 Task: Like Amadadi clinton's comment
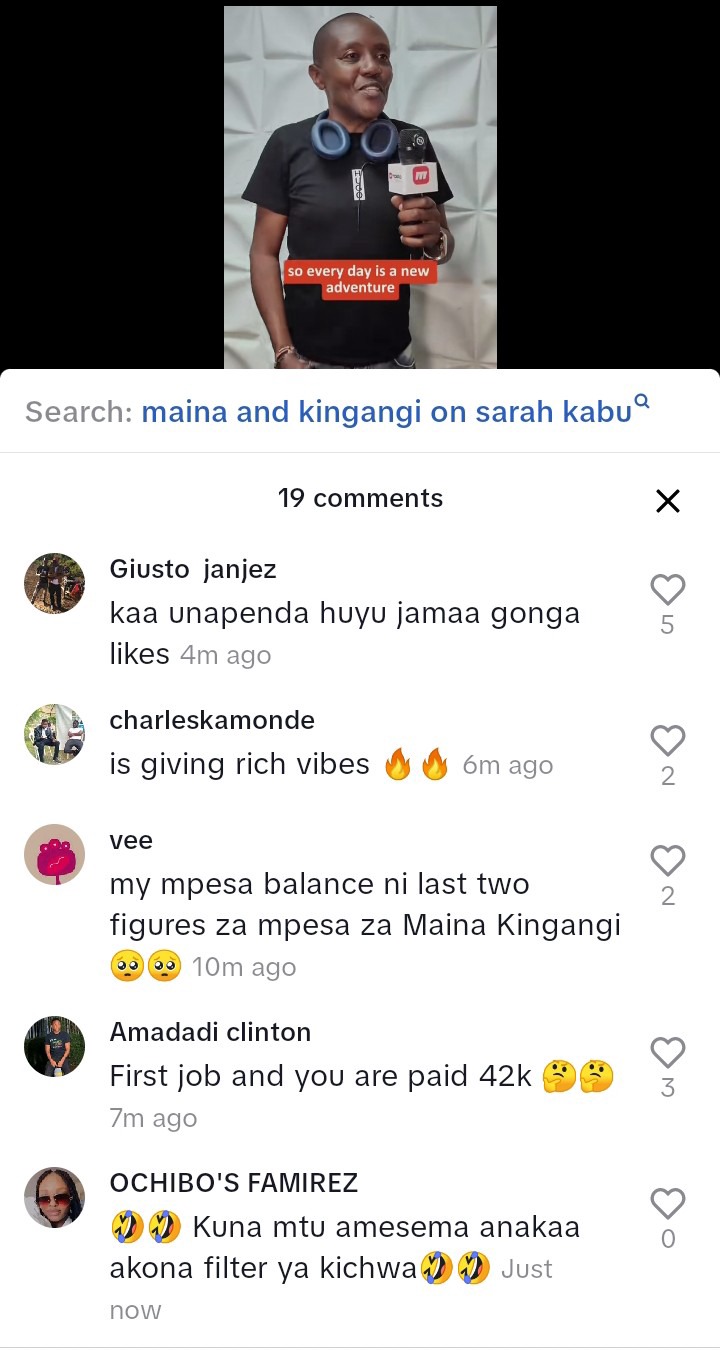[x=667, y=1052]
